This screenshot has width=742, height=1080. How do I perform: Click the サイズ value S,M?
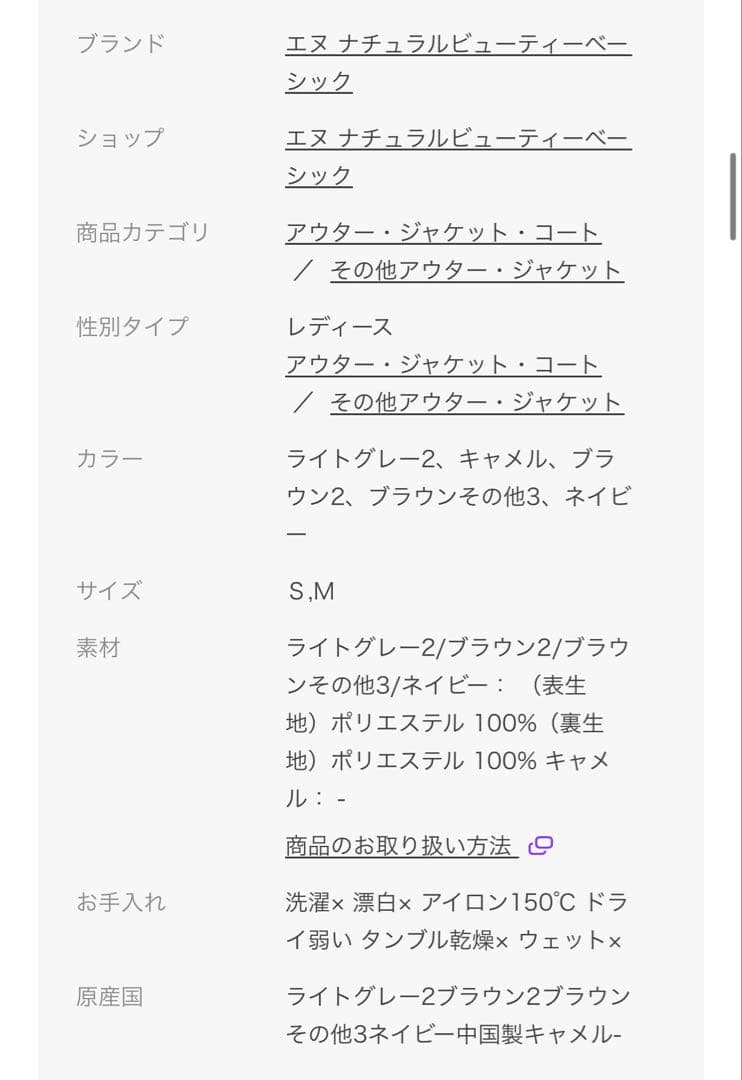(x=310, y=591)
